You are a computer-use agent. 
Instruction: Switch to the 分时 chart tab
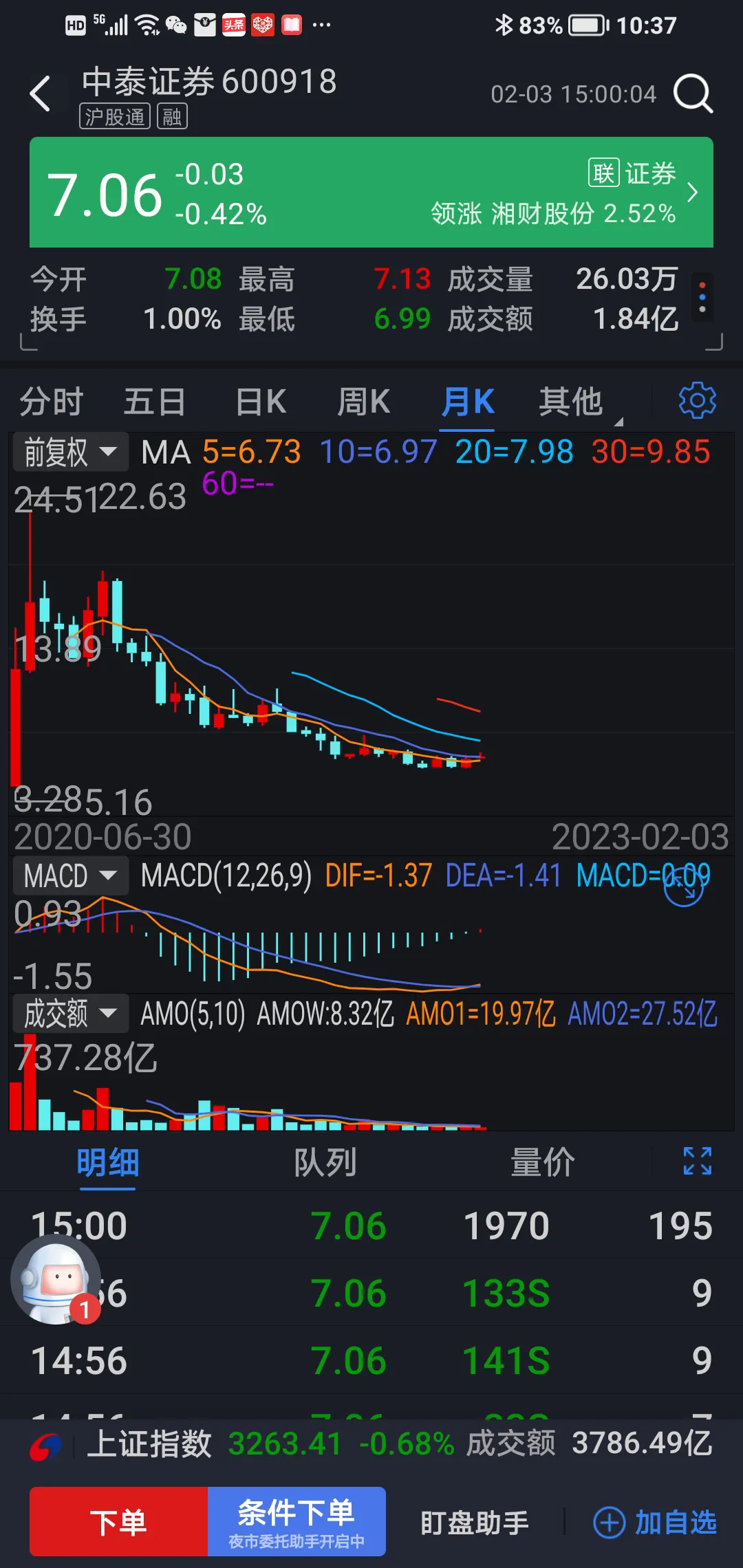tap(52, 402)
